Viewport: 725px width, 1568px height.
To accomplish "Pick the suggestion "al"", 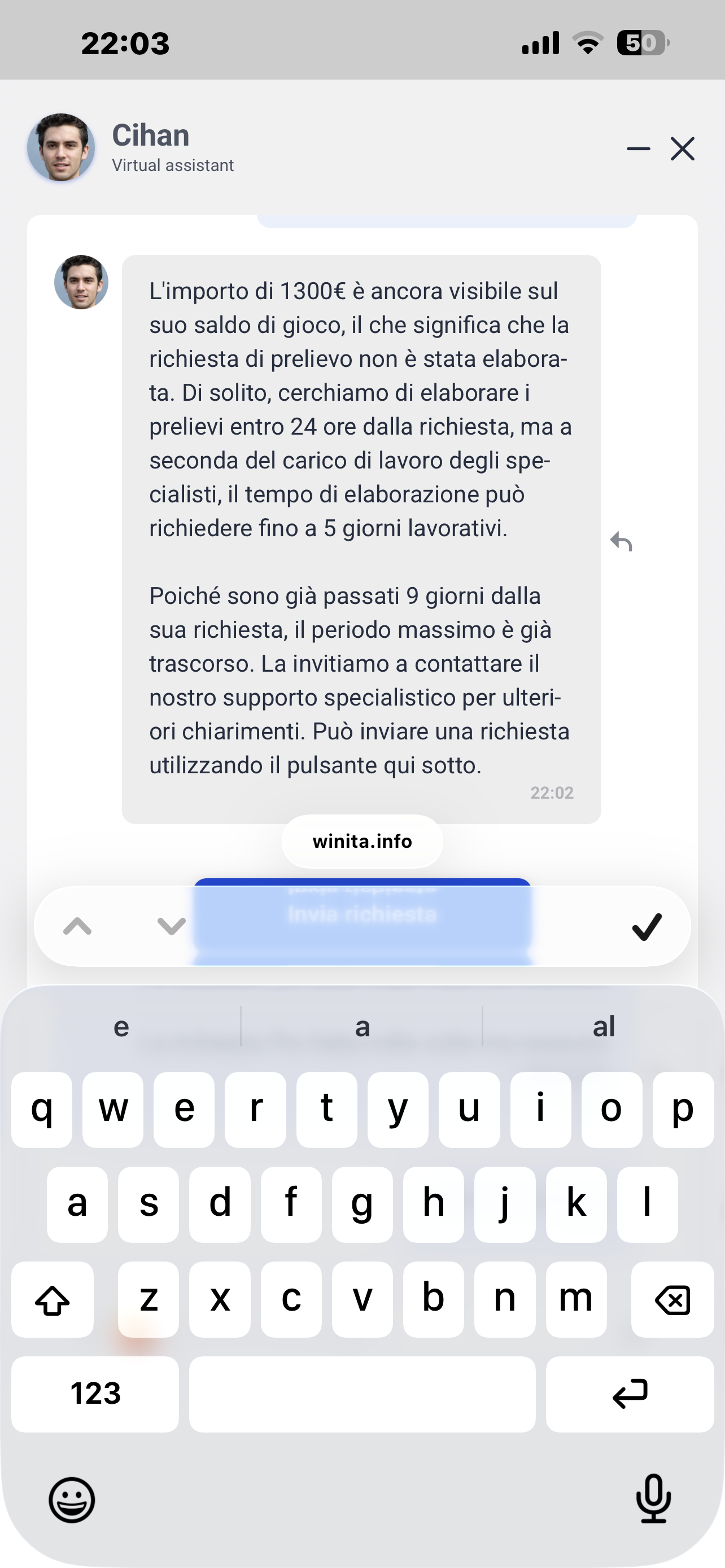I will click(603, 1027).
